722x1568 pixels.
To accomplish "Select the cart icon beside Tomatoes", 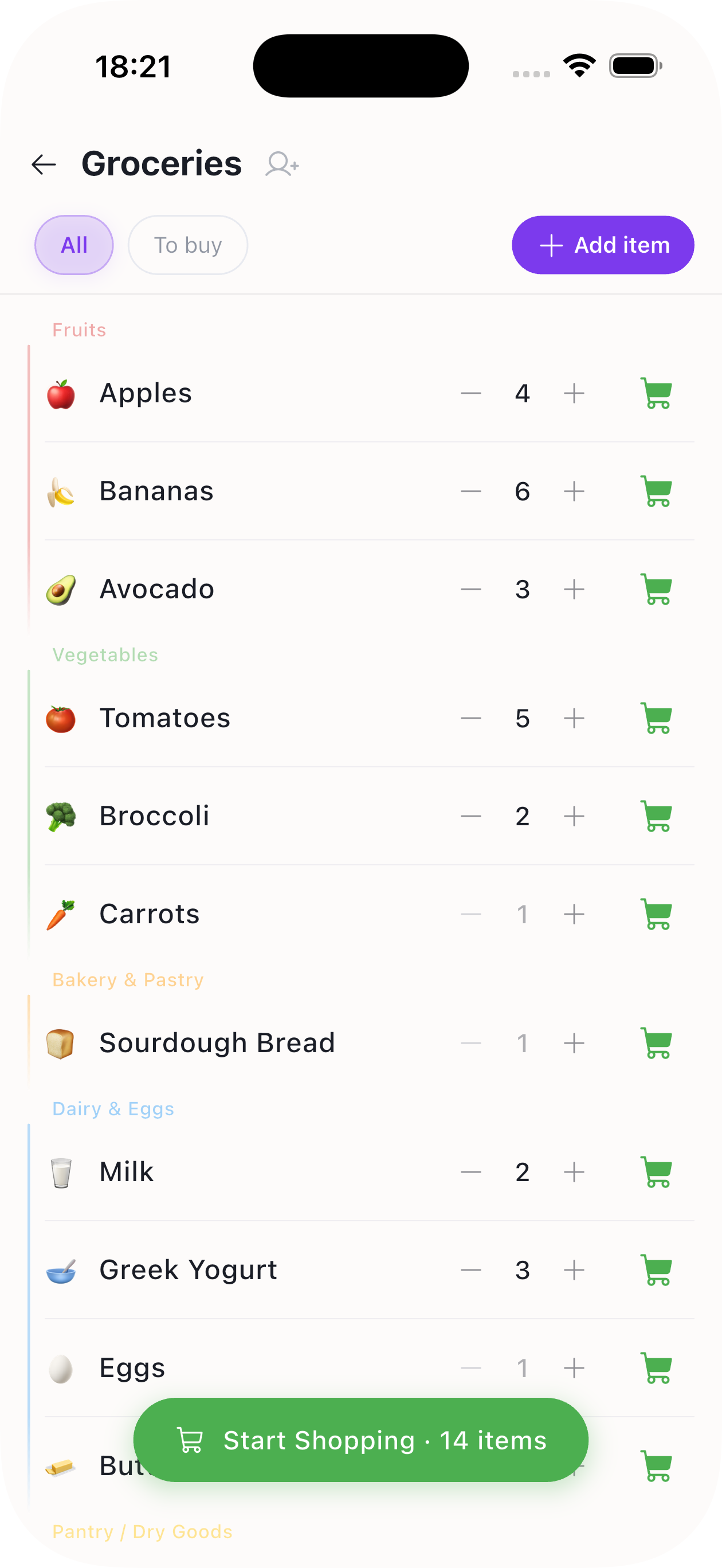I will (657, 718).
